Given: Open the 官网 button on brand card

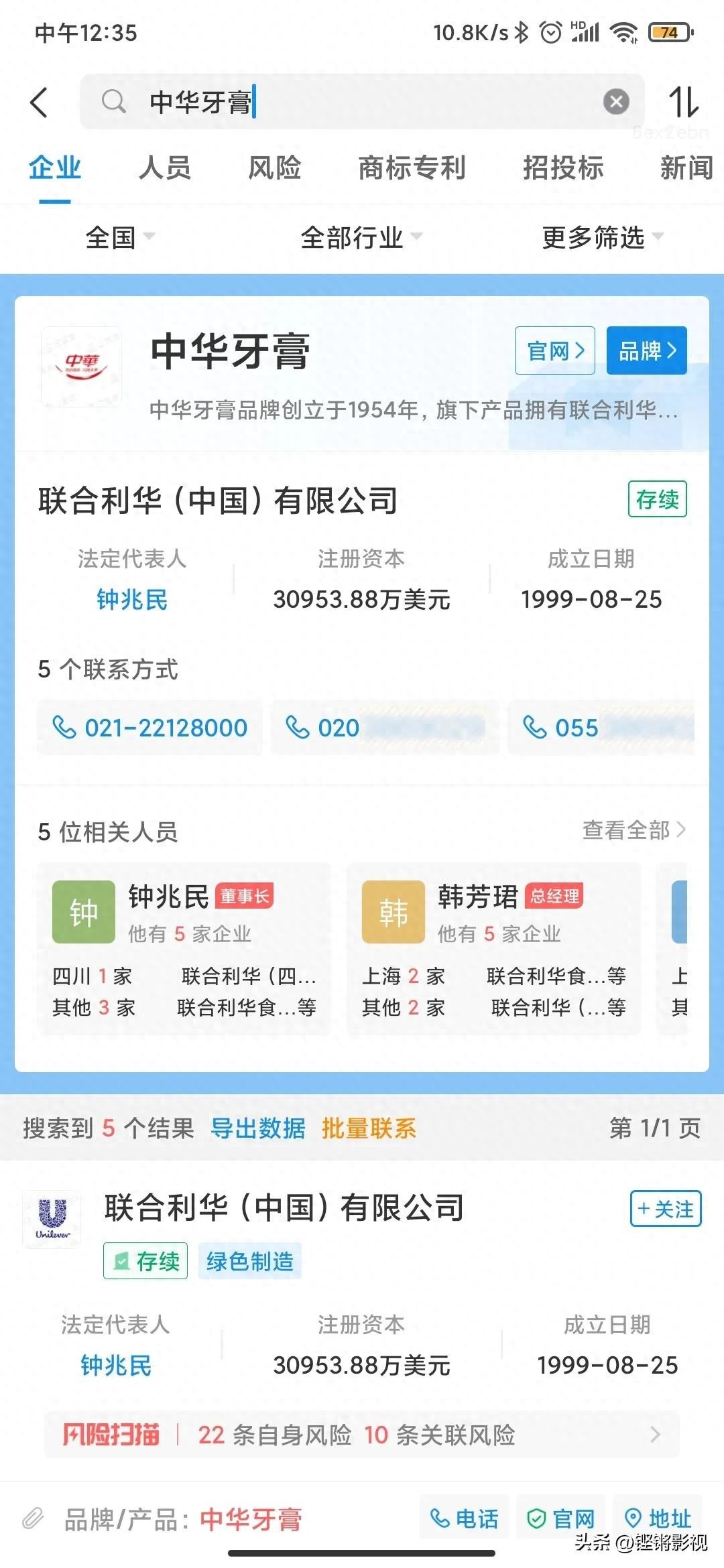Looking at the screenshot, I should pos(554,350).
